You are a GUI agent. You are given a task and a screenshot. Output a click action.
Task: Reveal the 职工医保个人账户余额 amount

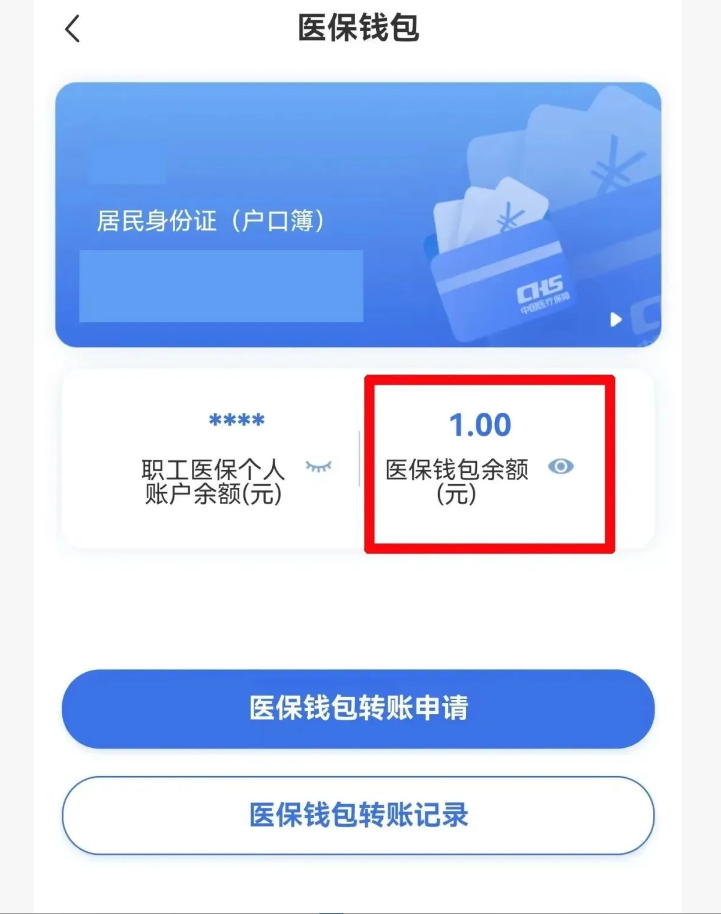click(x=319, y=467)
